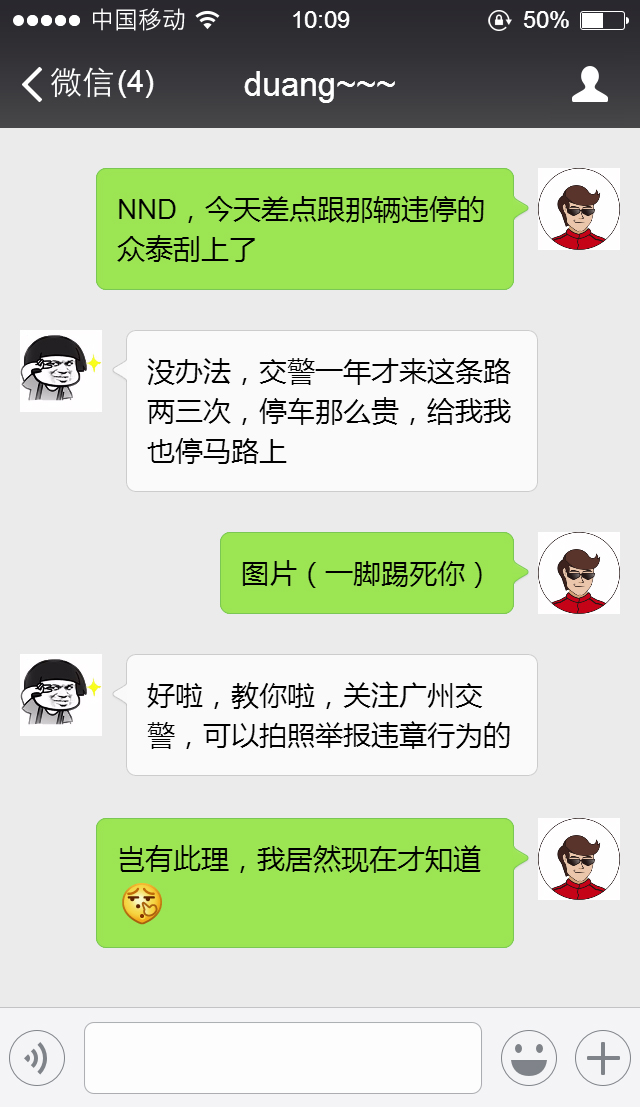Tap the message text field
This screenshot has height=1107, width=640.
(x=282, y=1057)
